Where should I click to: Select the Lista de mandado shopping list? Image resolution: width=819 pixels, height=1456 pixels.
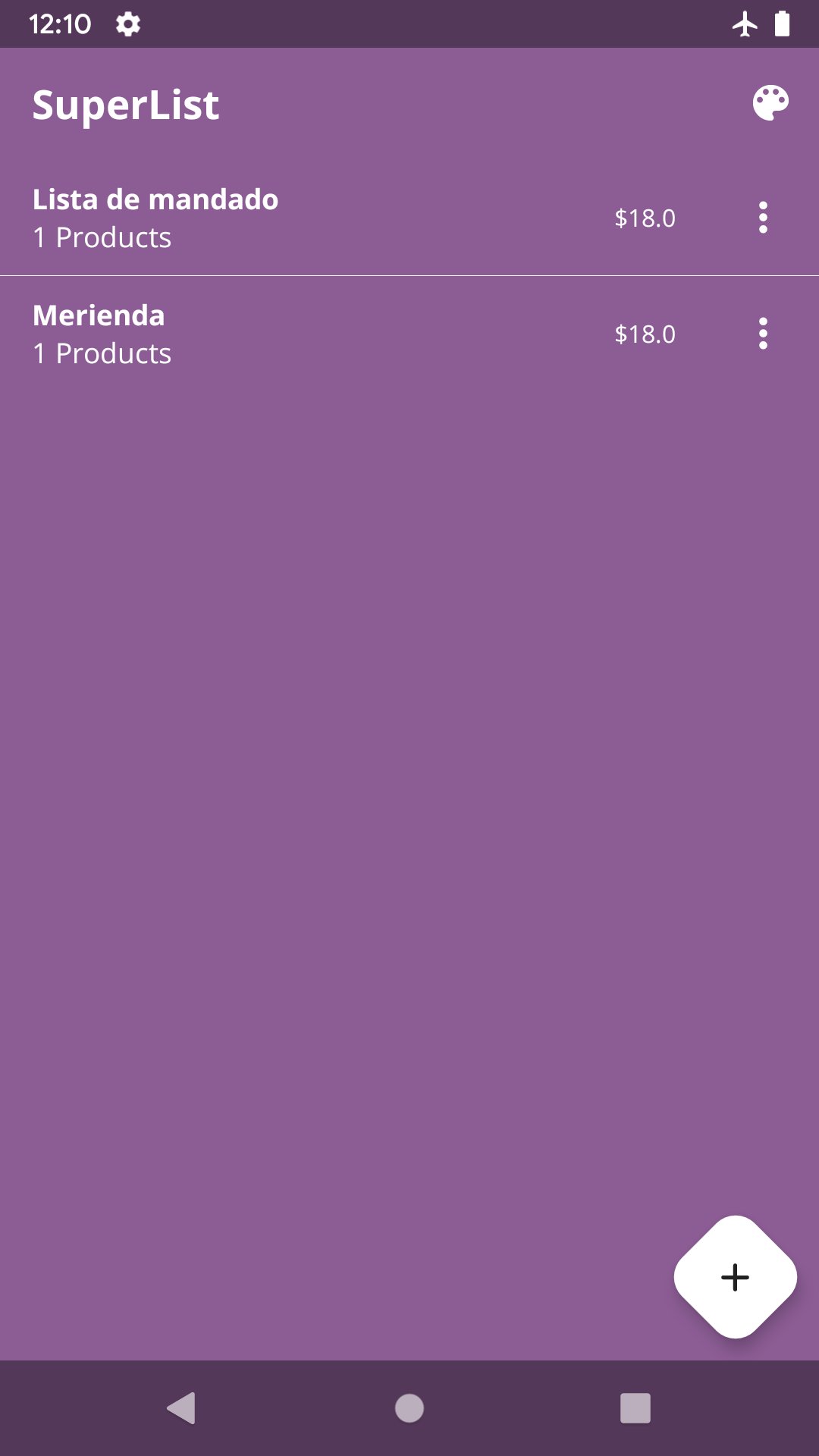[x=303, y=218]
